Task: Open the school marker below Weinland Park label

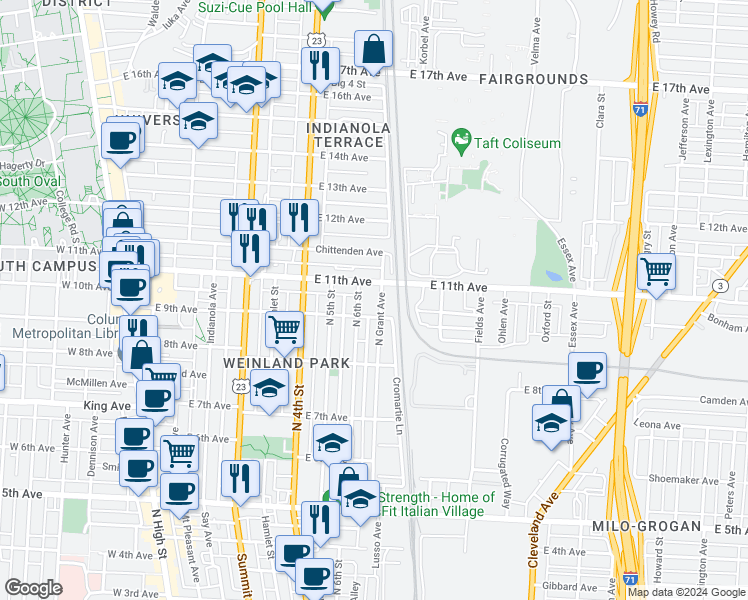Action: coord(270,390)
